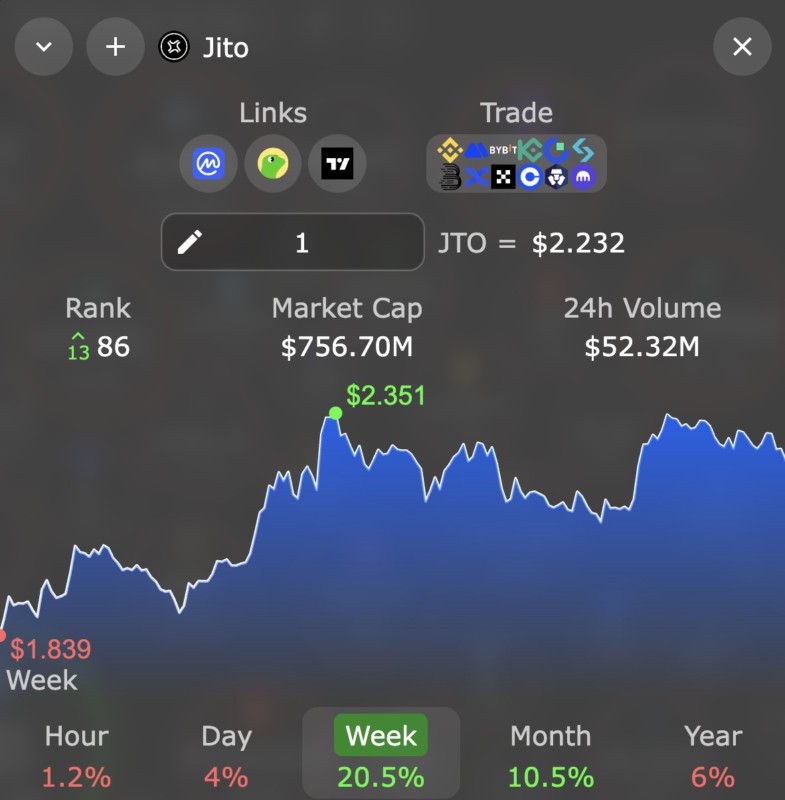Viewport: 785px width, 800px height.
Task: Tap the plus button next to Jito
Action: (115, 47)
